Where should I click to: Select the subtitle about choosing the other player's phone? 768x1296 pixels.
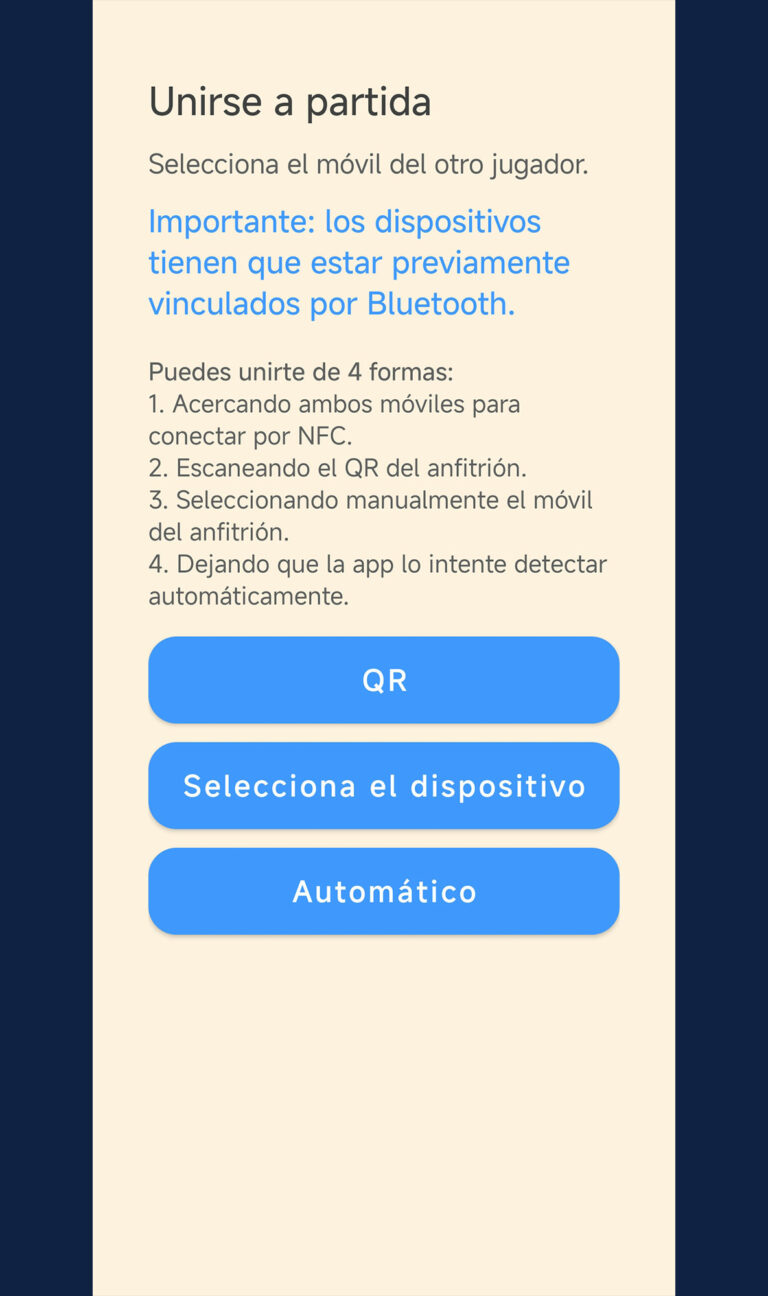click(368, 164)
